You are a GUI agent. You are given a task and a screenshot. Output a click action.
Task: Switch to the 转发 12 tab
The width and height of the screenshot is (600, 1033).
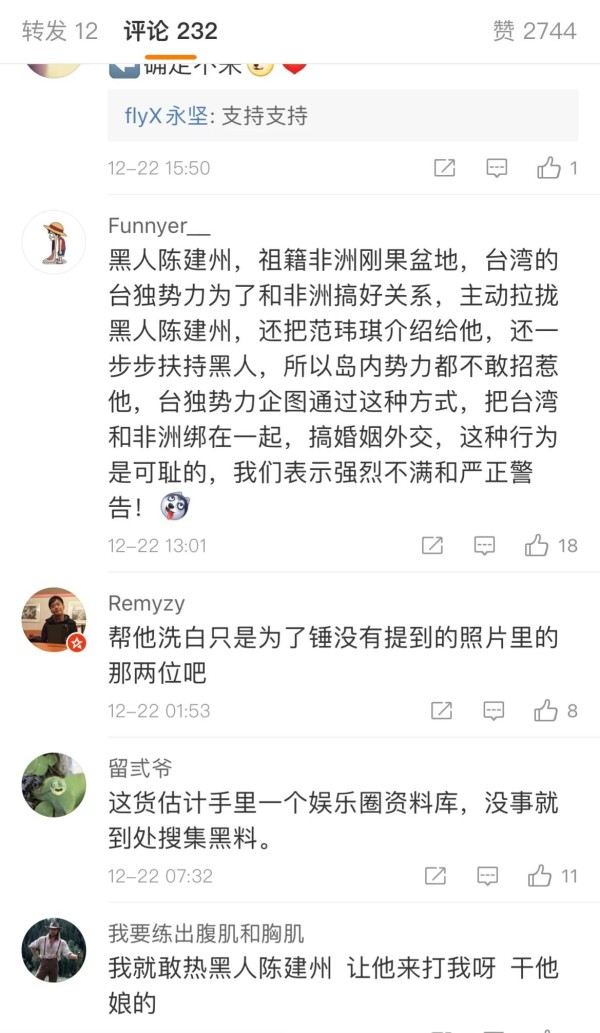tap(60, 31)
